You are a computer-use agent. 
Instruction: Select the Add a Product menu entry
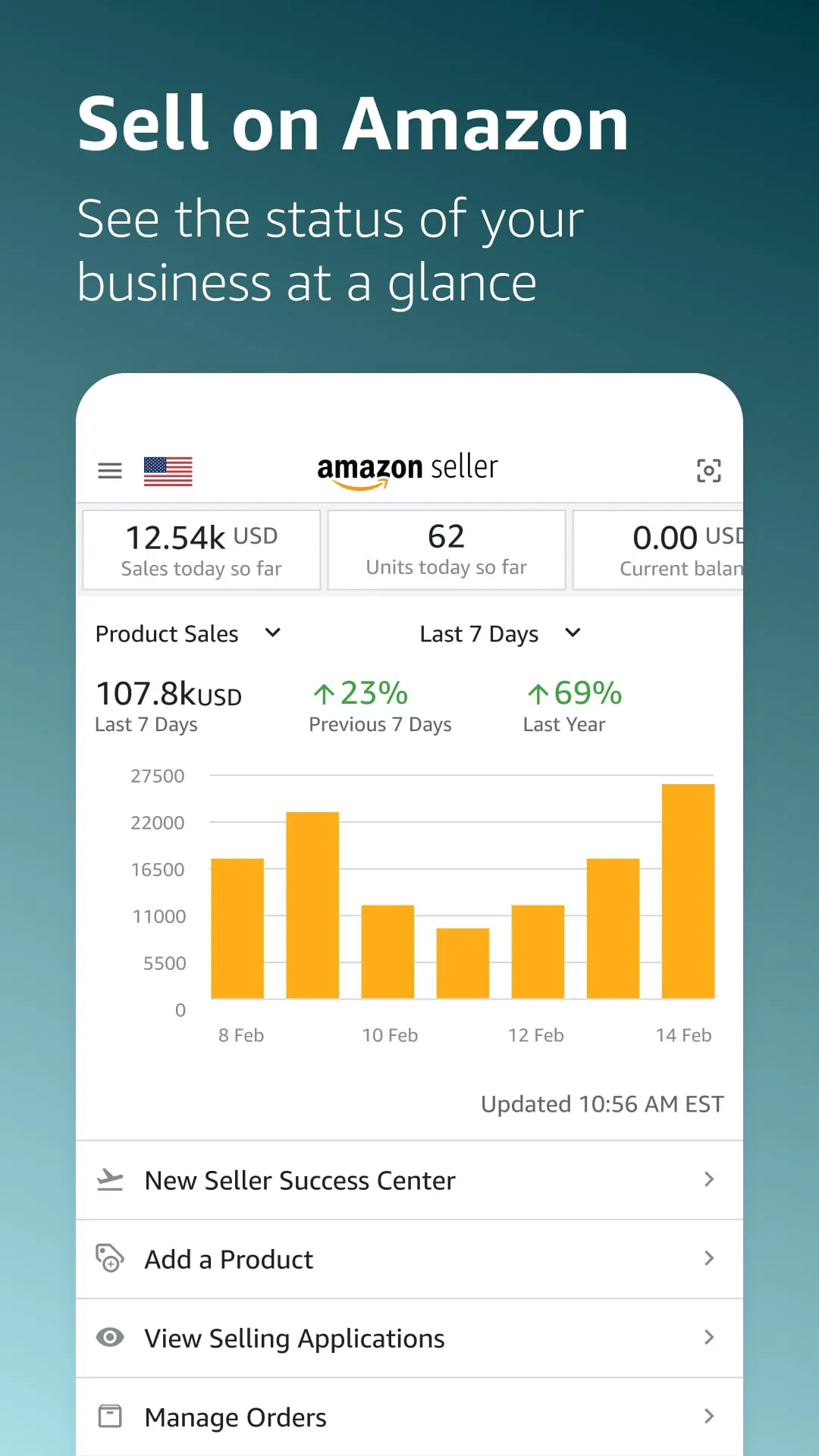coord(228,1259)
